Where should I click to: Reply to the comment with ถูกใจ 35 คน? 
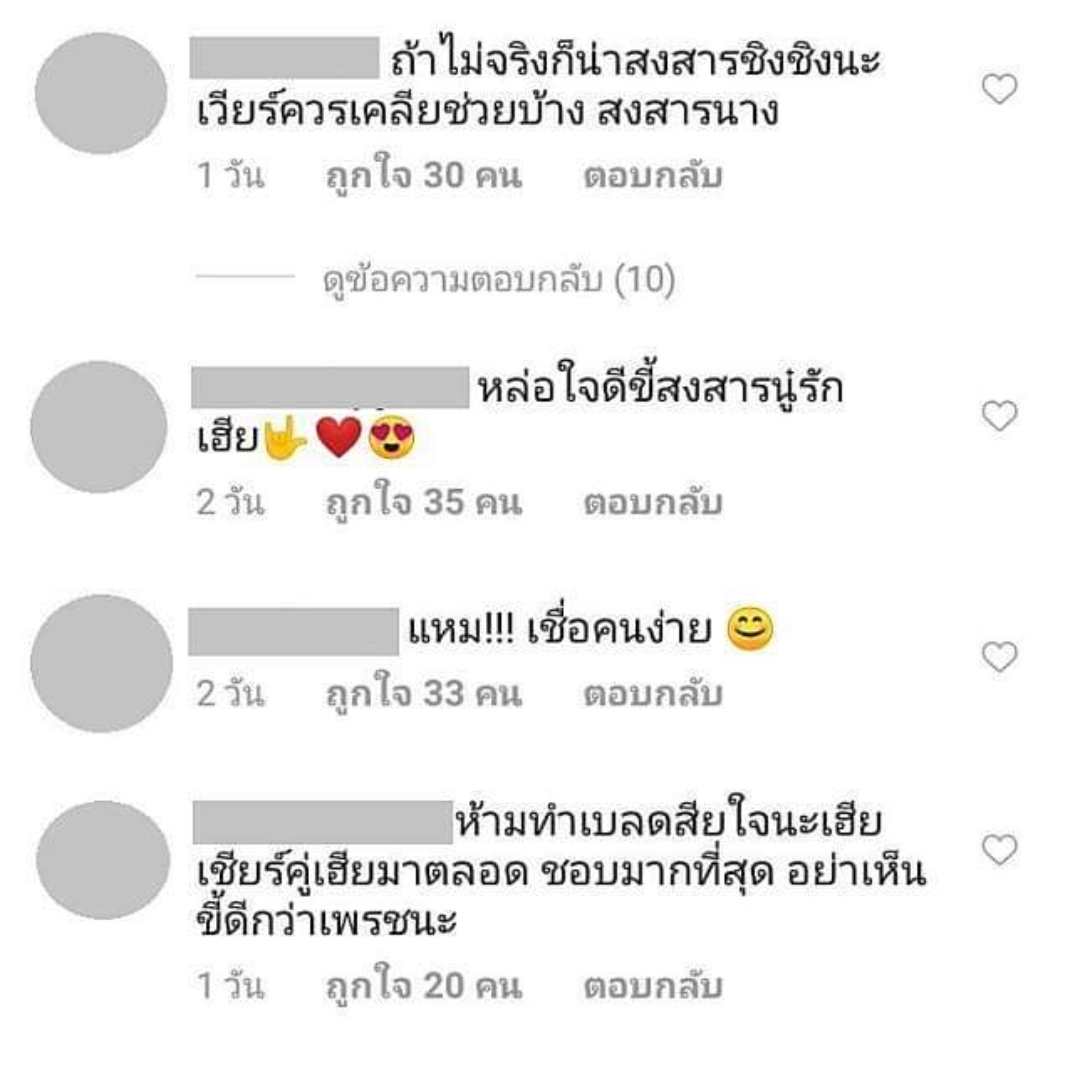652,503
